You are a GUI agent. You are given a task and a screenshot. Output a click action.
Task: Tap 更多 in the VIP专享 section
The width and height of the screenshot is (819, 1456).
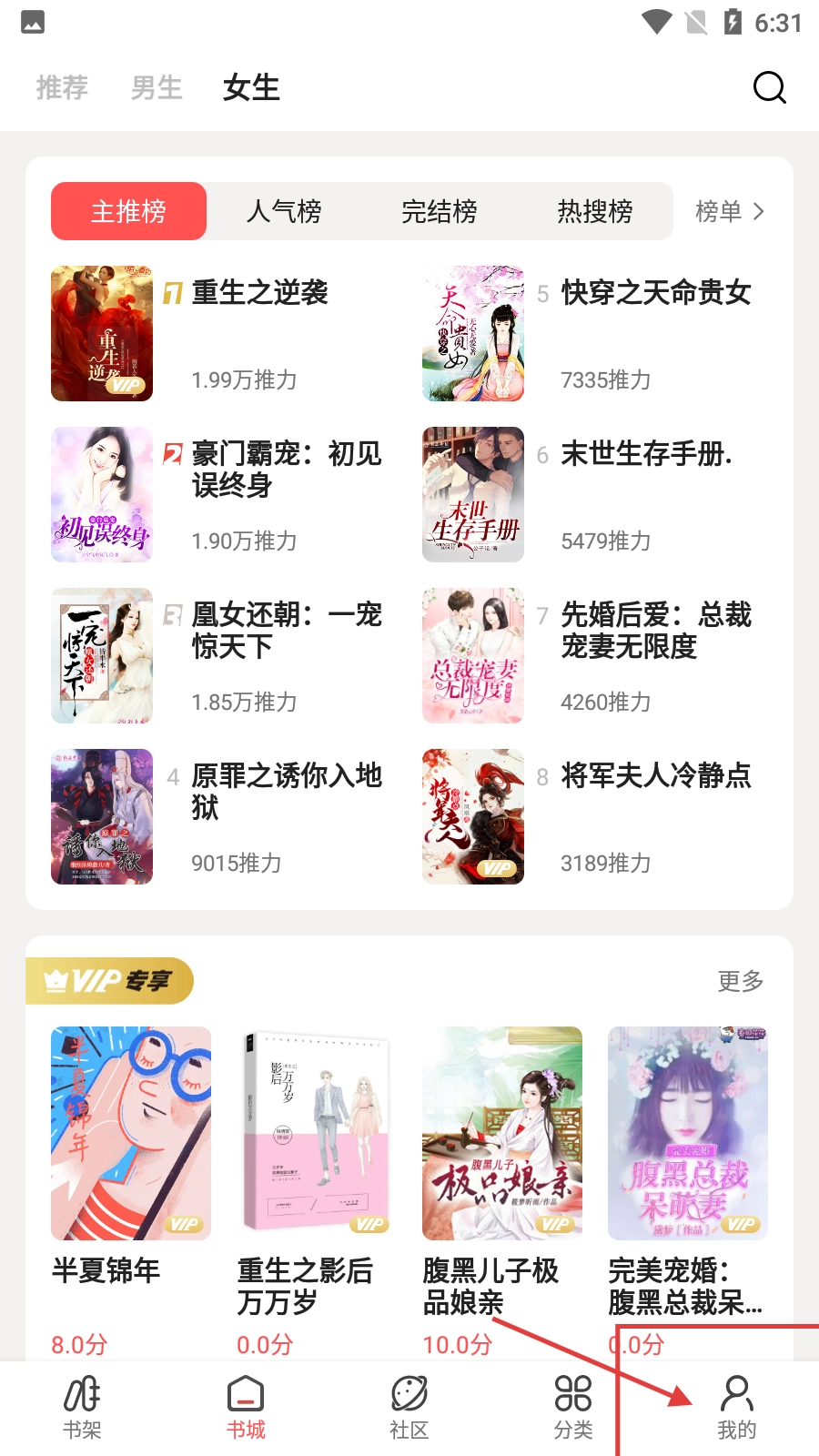[x=740, y=981]
